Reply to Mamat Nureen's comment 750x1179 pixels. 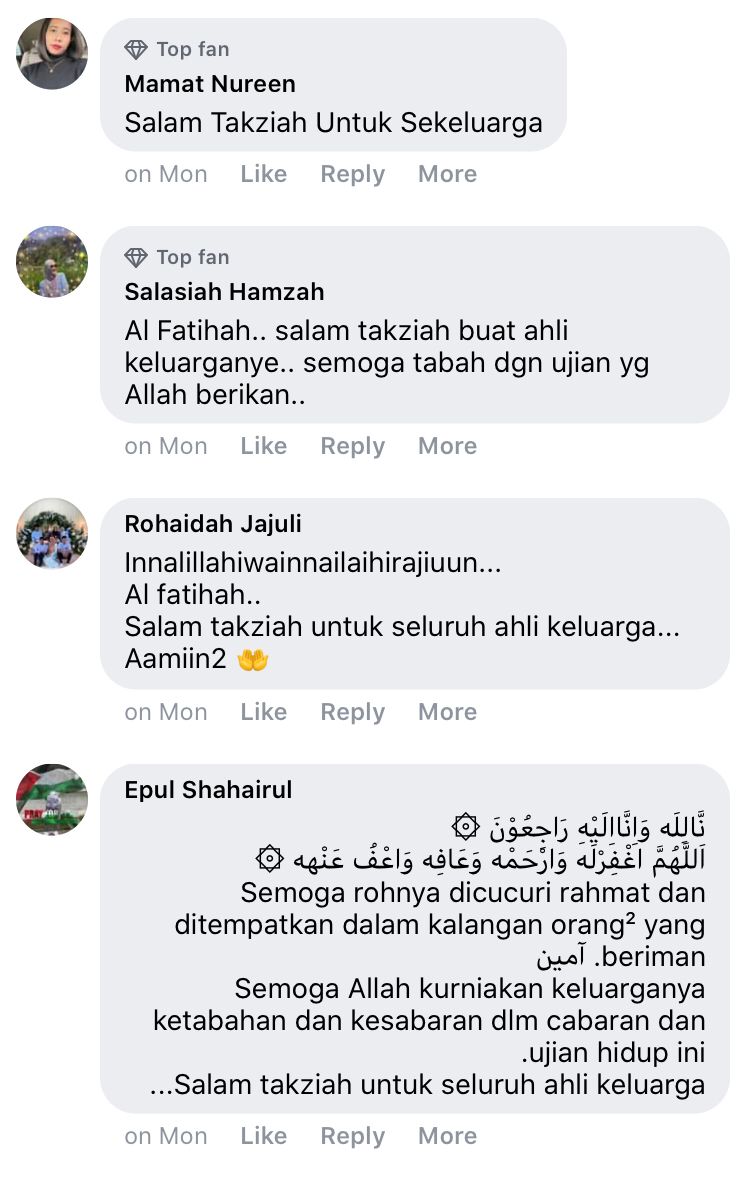(352, 174)
